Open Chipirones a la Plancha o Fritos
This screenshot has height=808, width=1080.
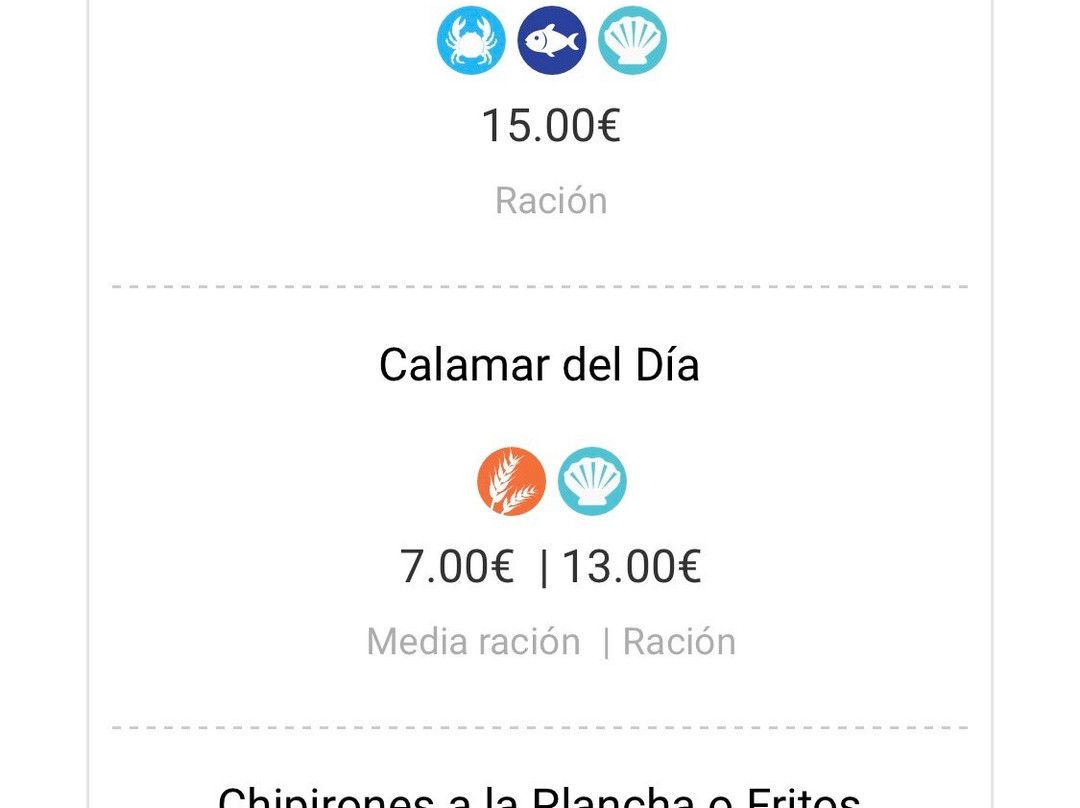click(539, 797)
